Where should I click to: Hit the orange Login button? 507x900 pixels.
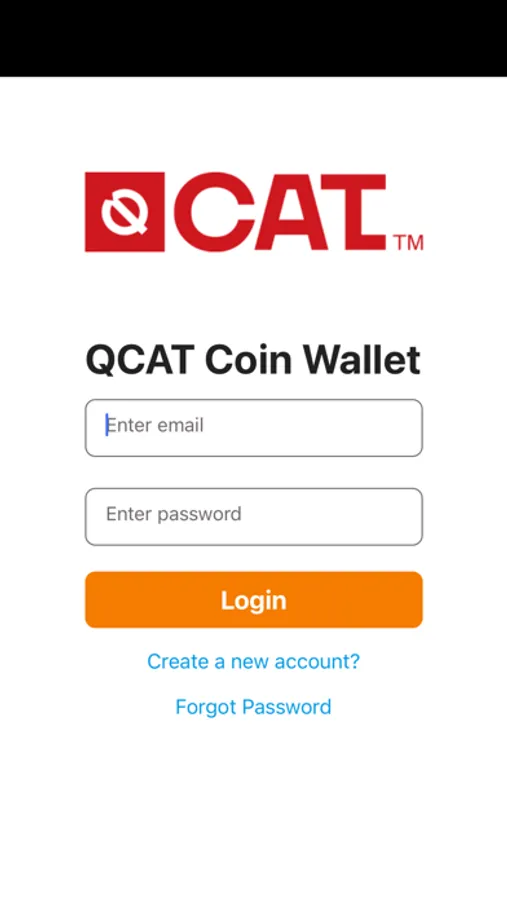point(254,599)
